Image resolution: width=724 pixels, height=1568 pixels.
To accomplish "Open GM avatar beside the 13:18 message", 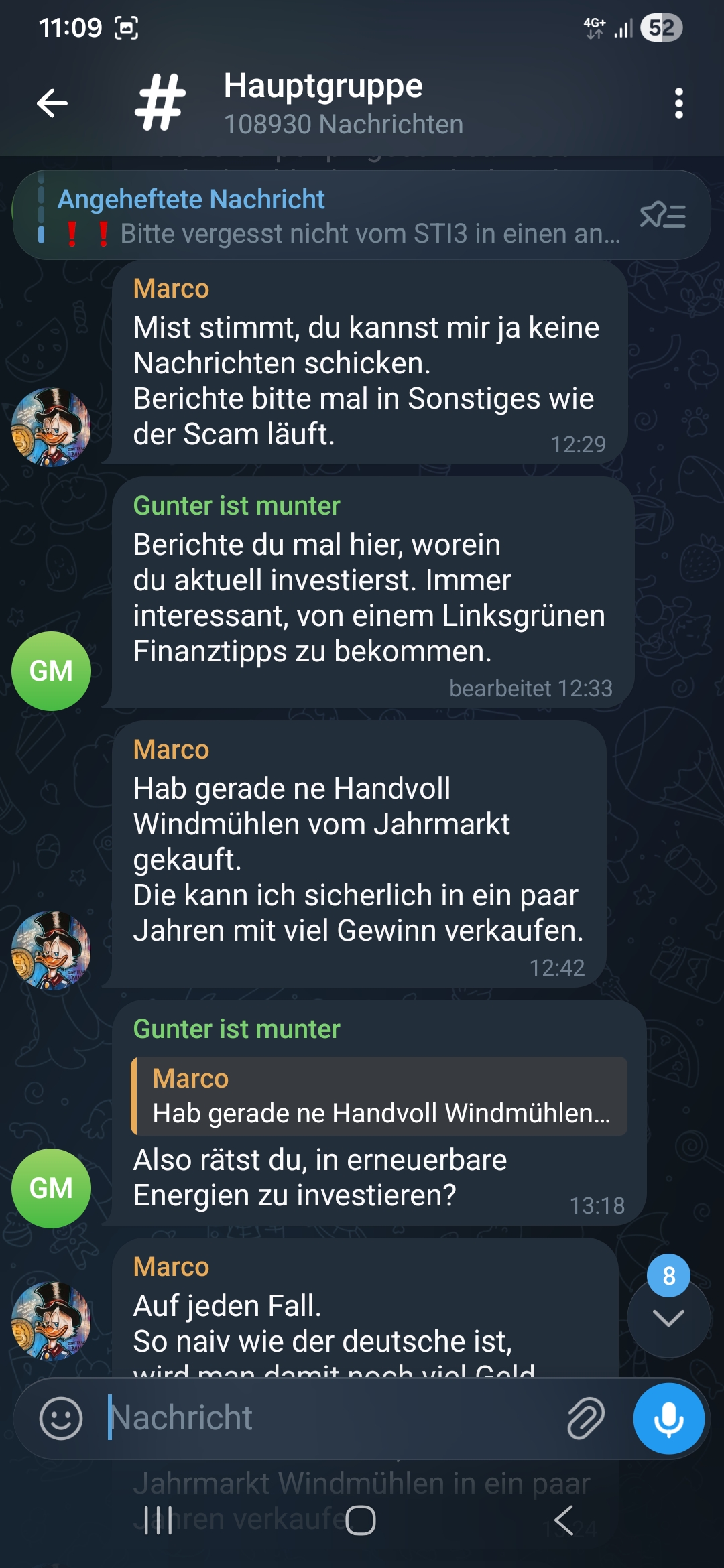I will pos(51,1188).
